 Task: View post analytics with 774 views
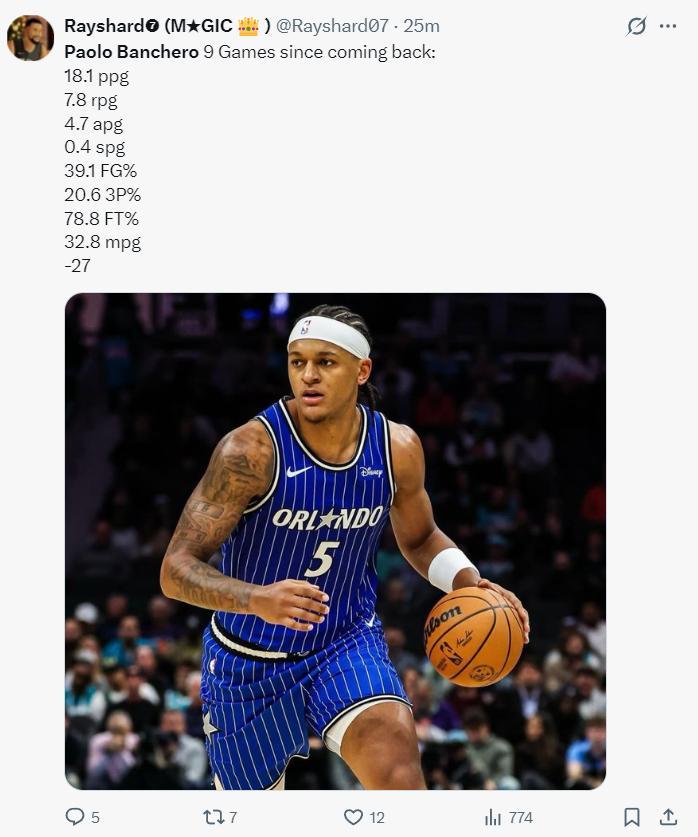pyautogui.click(x=493, y=817)
